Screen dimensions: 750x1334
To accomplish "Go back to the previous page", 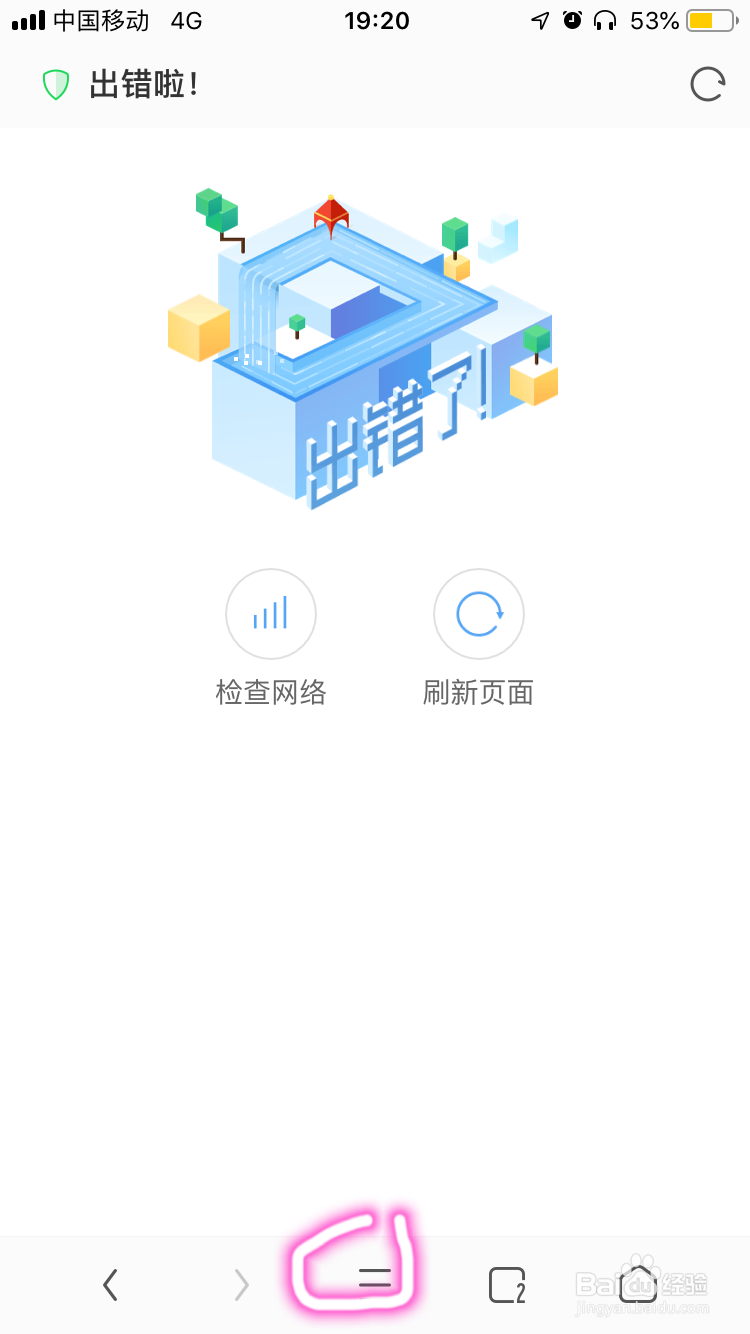I will pyautogui.click(x=111, y=1285).
